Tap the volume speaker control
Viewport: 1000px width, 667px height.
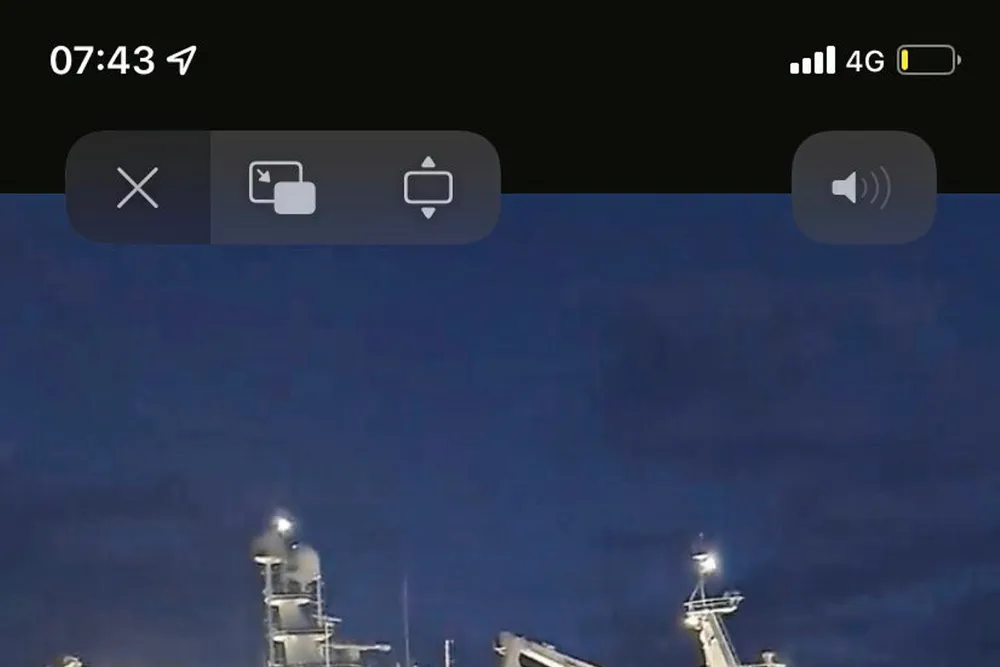pos(862,188)
